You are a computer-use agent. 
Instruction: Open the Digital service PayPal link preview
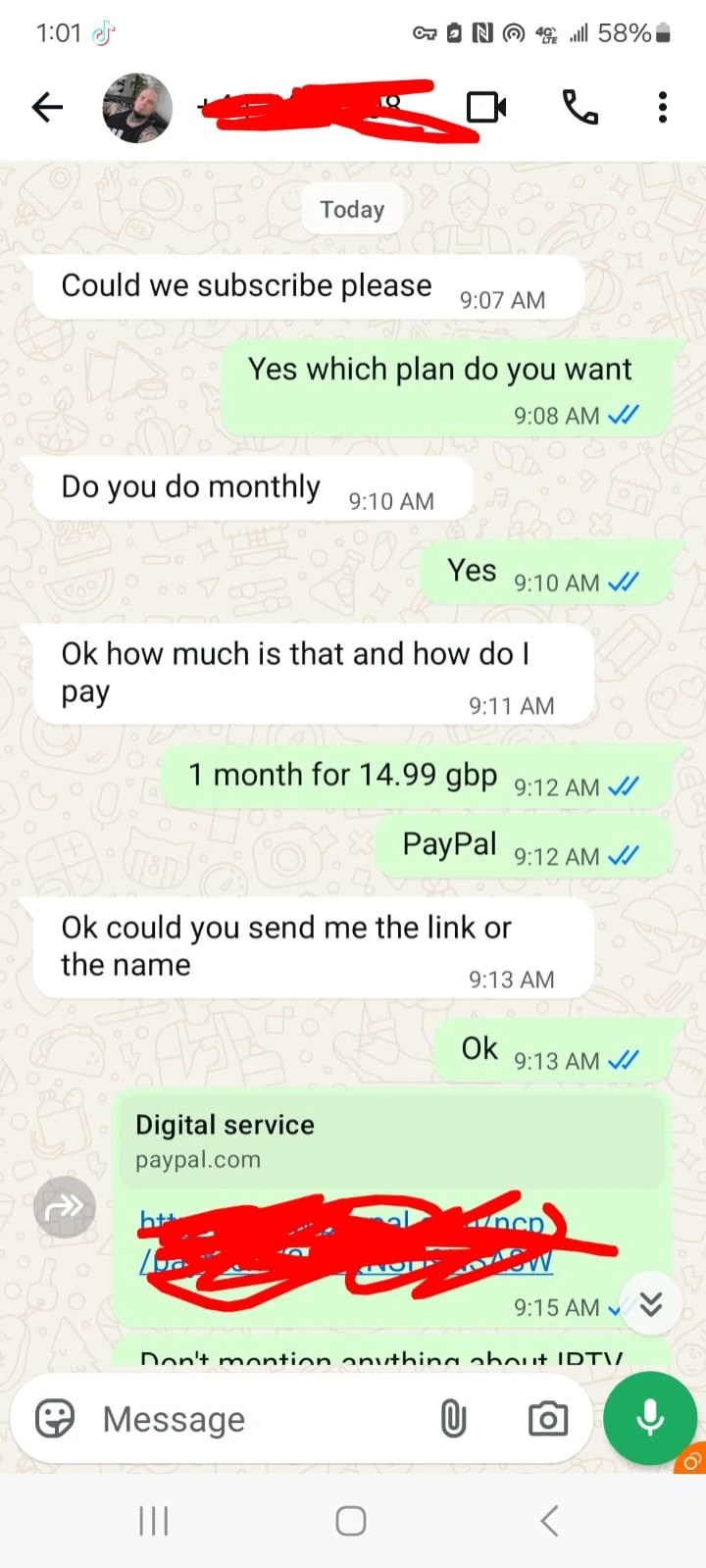click(x=389, y=1140)
